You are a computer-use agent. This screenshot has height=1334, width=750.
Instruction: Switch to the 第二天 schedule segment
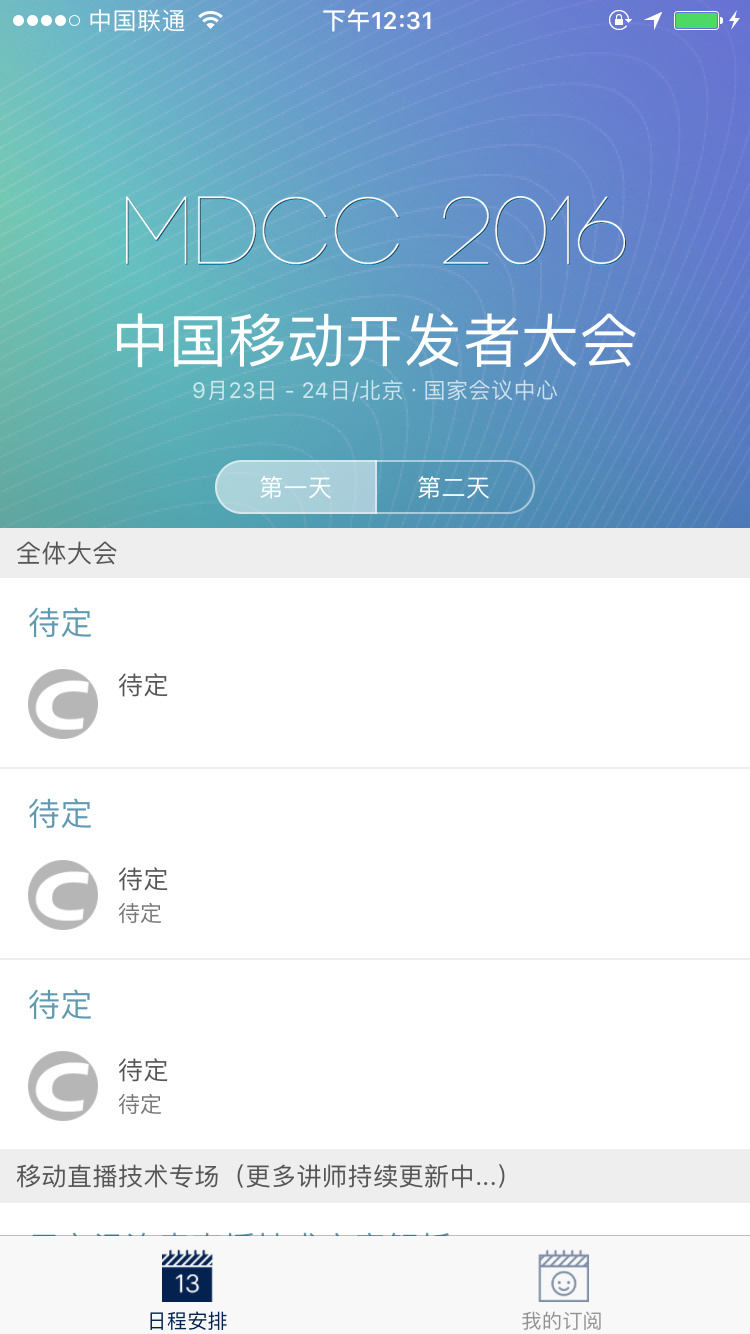click(x=454, y=487)
